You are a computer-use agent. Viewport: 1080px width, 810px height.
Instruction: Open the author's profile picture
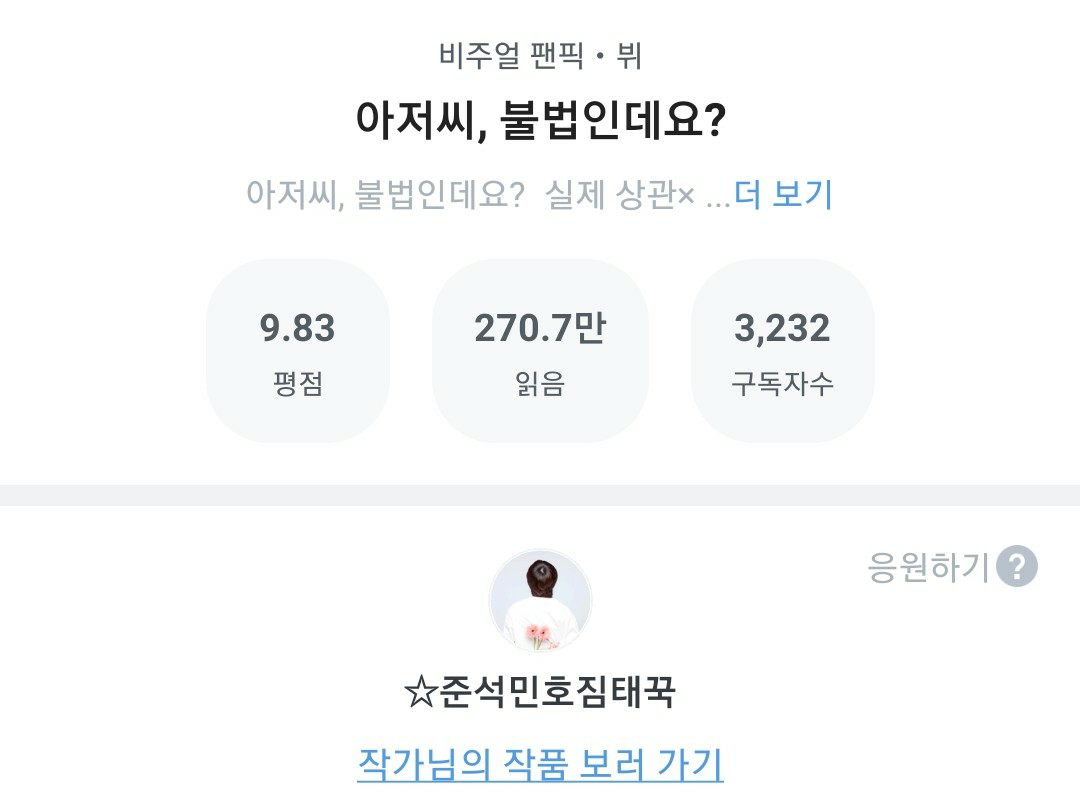click(x=540, y=601)
